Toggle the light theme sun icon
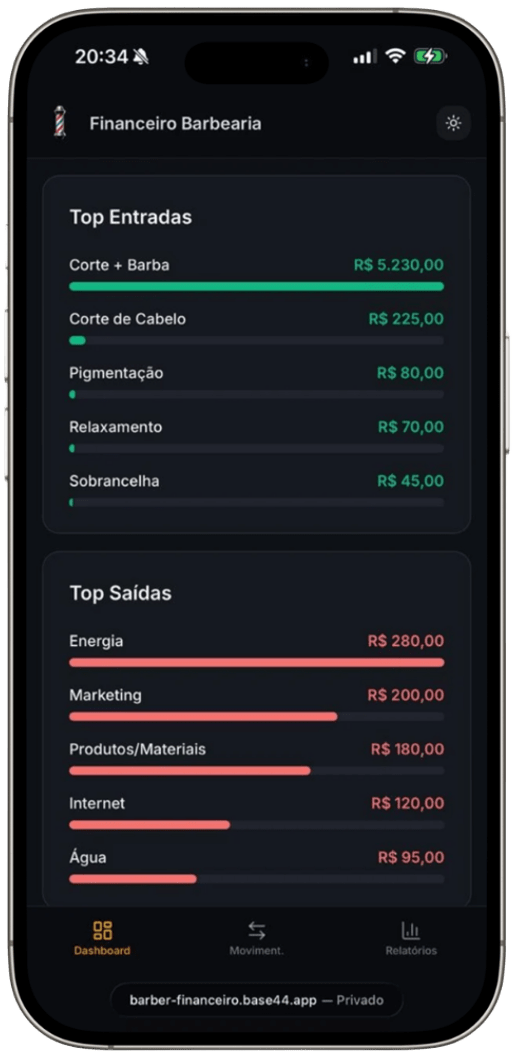The image size is (520, 1053). click(x=453, y=123)
